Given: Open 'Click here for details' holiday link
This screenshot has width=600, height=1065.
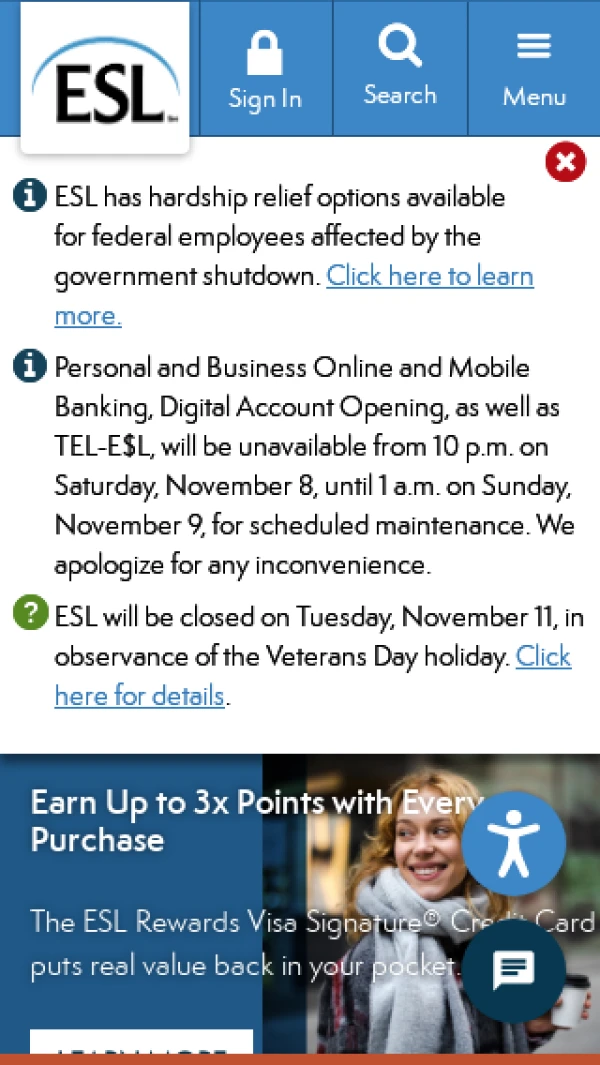Looking at the screenshot, I should [x=139, y=695].
